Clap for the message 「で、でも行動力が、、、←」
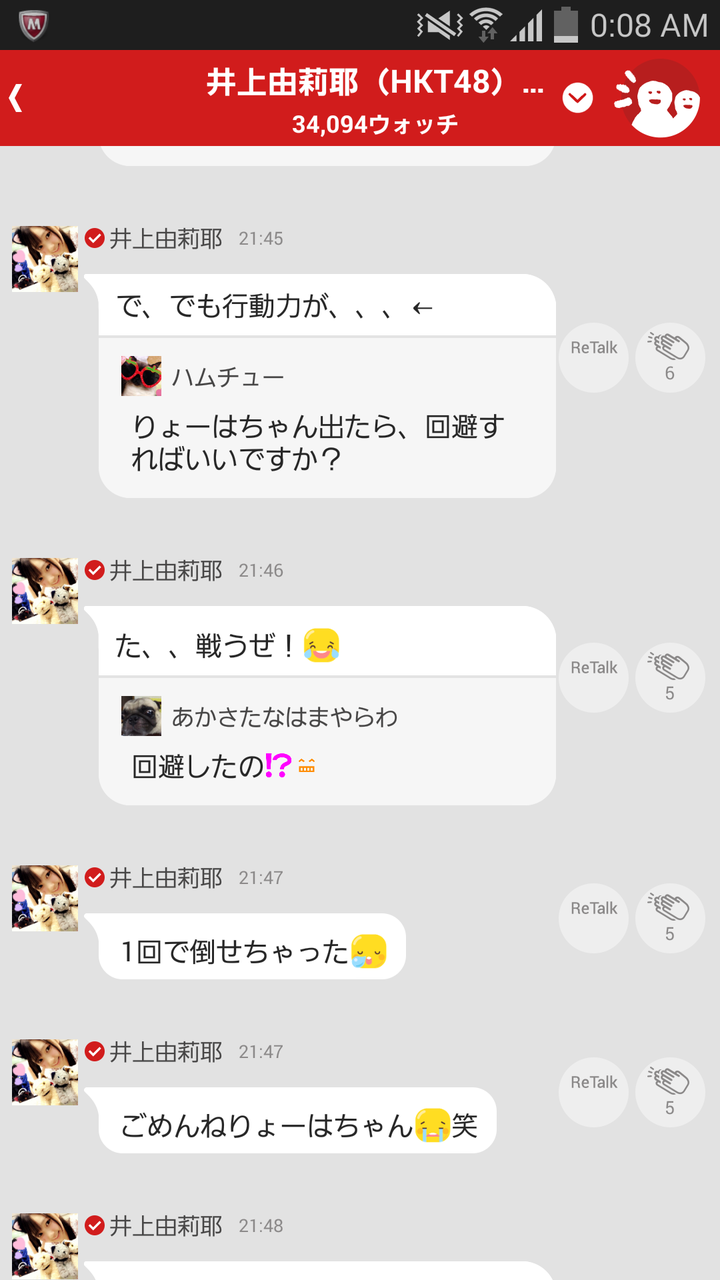The width and height of the screenshot is (720, 1280). (670, 358)
